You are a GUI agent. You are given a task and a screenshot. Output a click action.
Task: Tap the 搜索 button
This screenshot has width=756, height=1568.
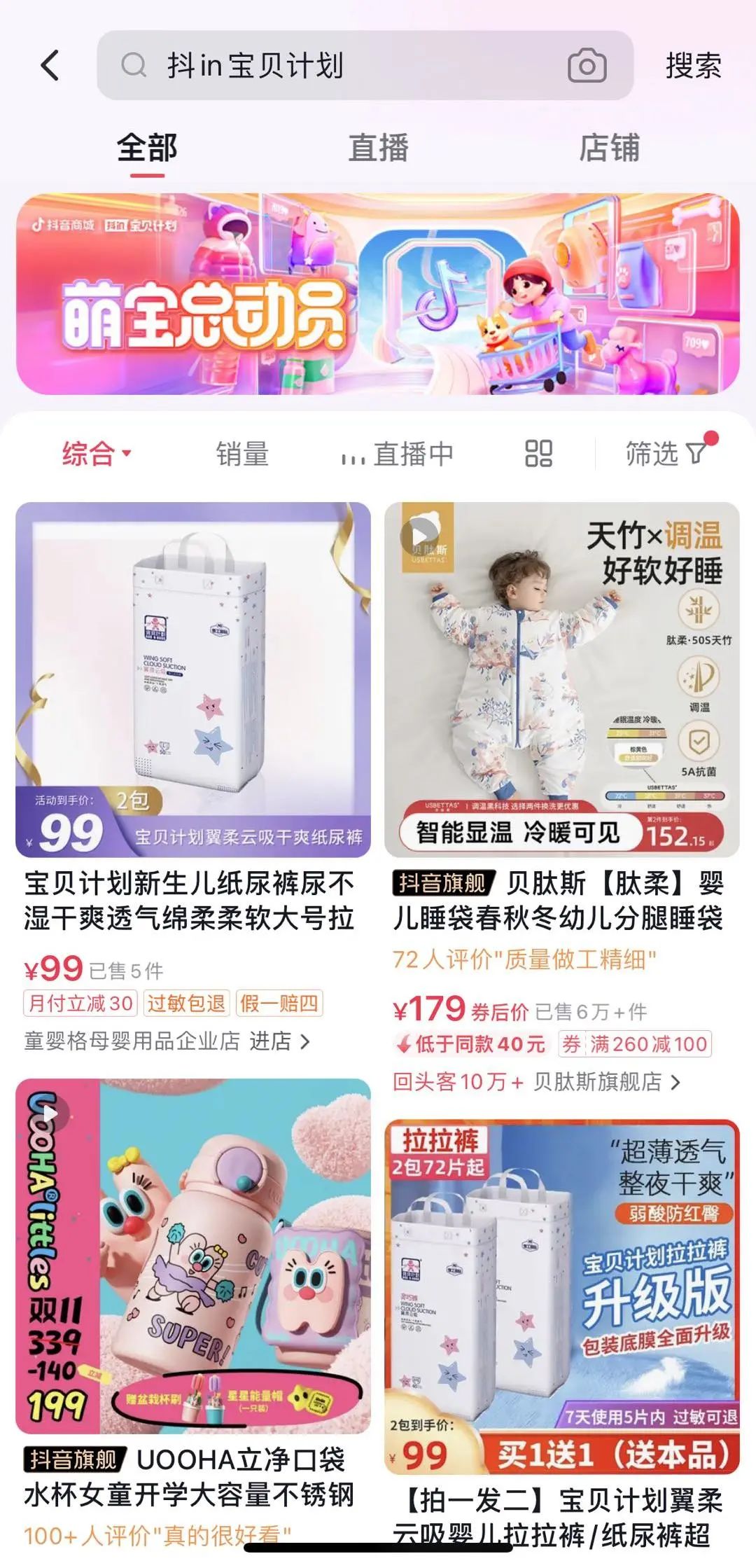(x=693, y=66)
